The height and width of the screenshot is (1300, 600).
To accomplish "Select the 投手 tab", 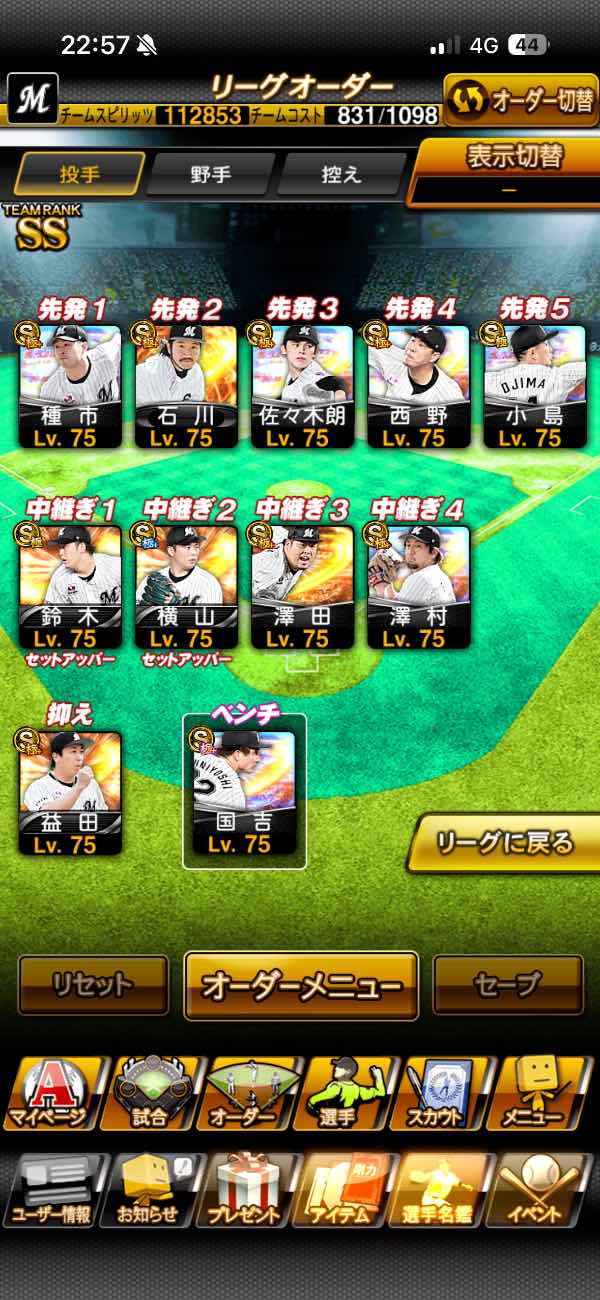I will point(79,174).
